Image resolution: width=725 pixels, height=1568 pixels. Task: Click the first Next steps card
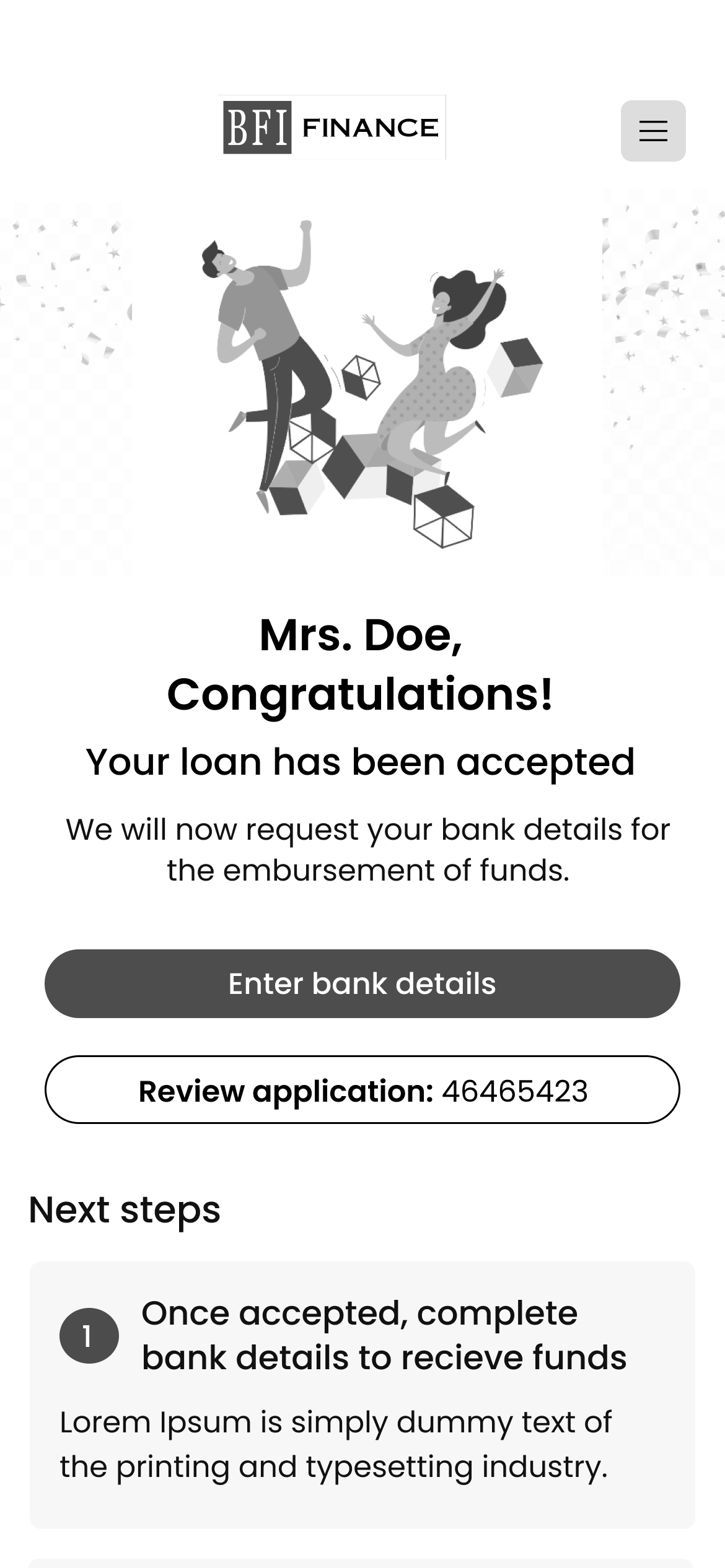coord(362,1393)
